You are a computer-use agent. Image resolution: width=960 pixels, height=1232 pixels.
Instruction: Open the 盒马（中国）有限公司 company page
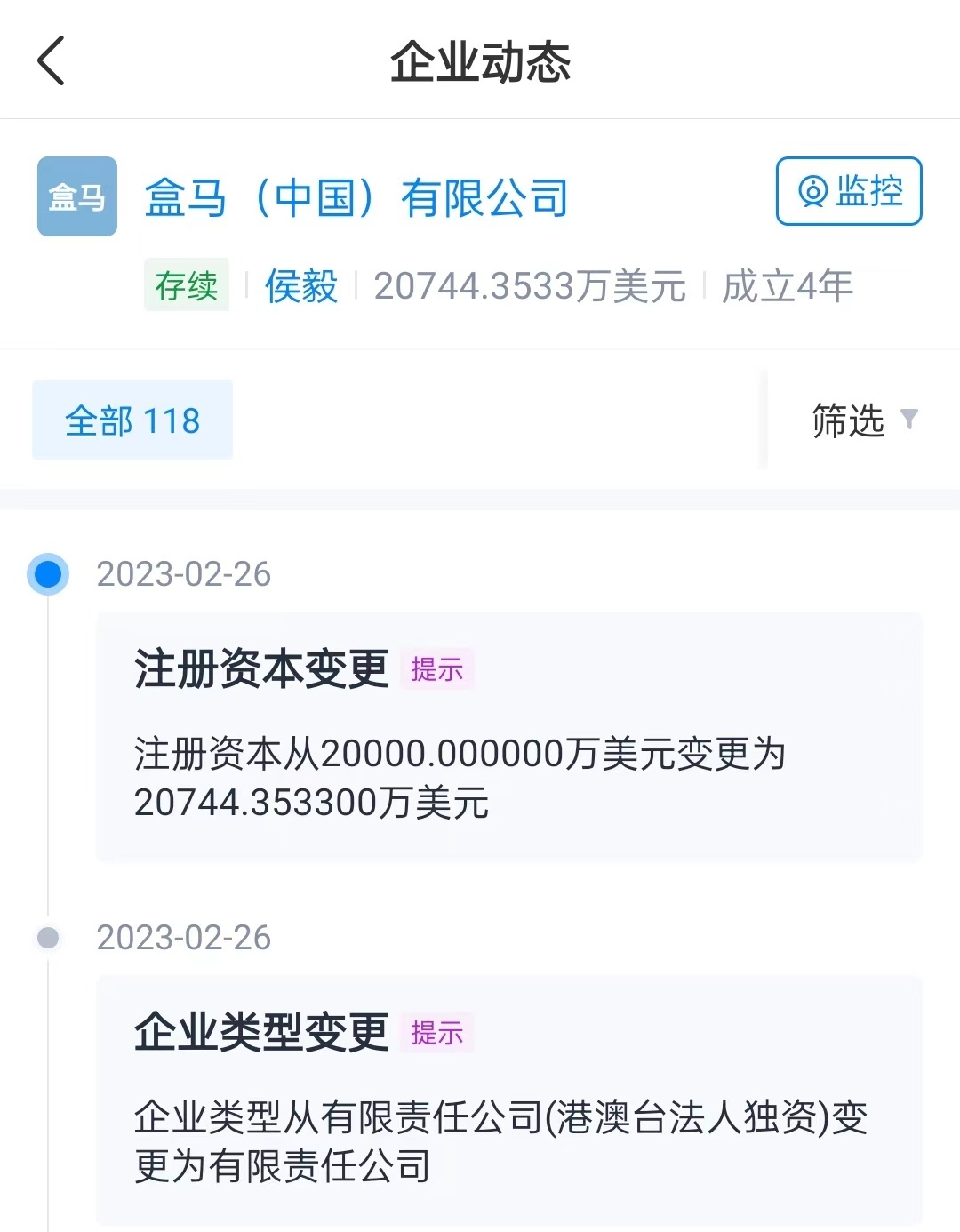pyautogui.click(x=356, y=197)
